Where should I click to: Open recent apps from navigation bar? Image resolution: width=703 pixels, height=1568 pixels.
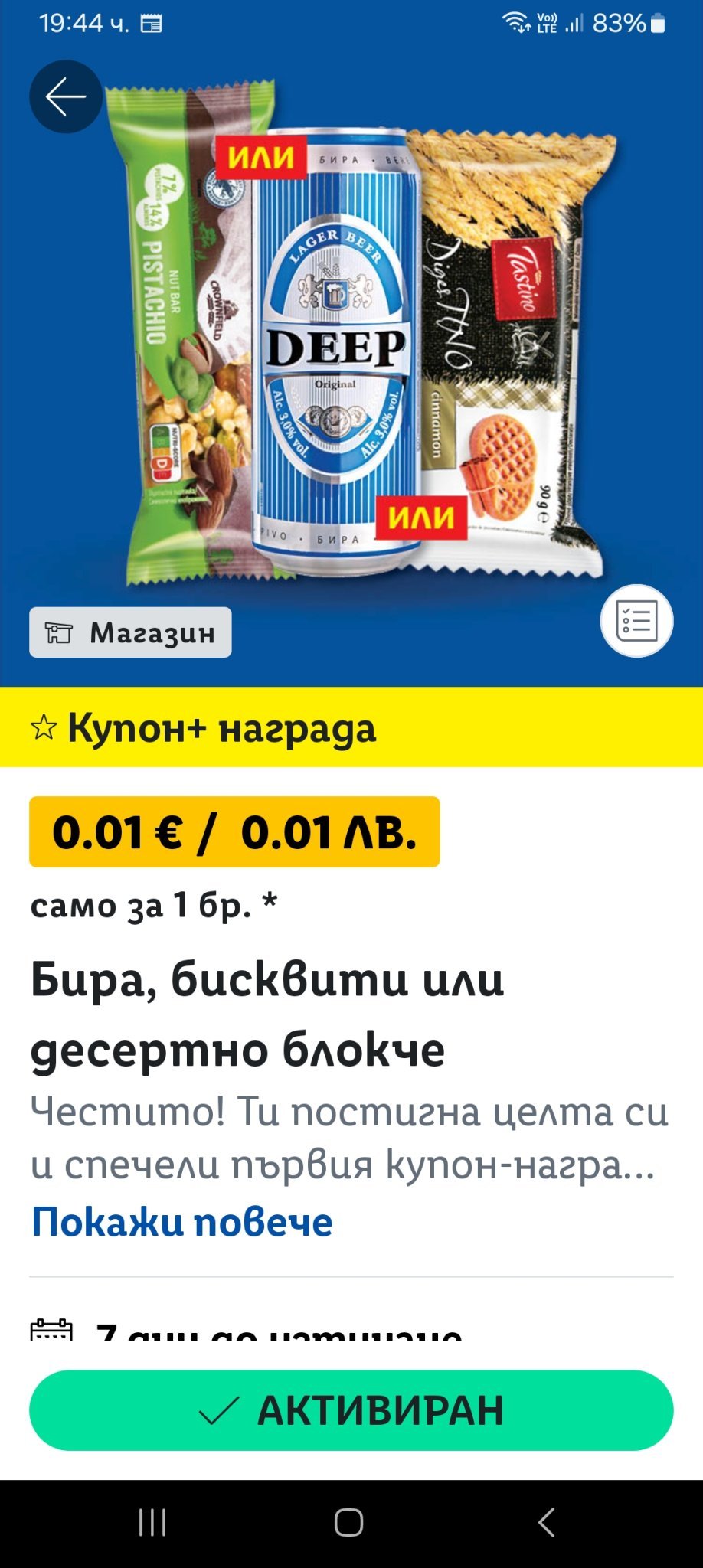(x=152, y=1522)
